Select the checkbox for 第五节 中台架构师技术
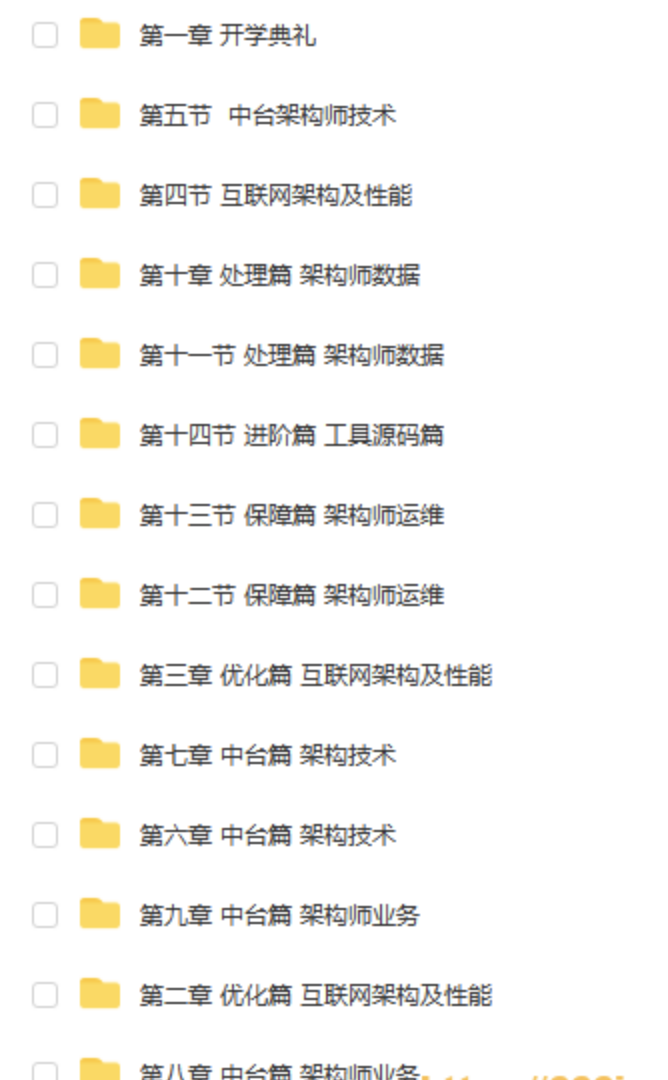Screen dimensions: 668x1080 point(45,115)
